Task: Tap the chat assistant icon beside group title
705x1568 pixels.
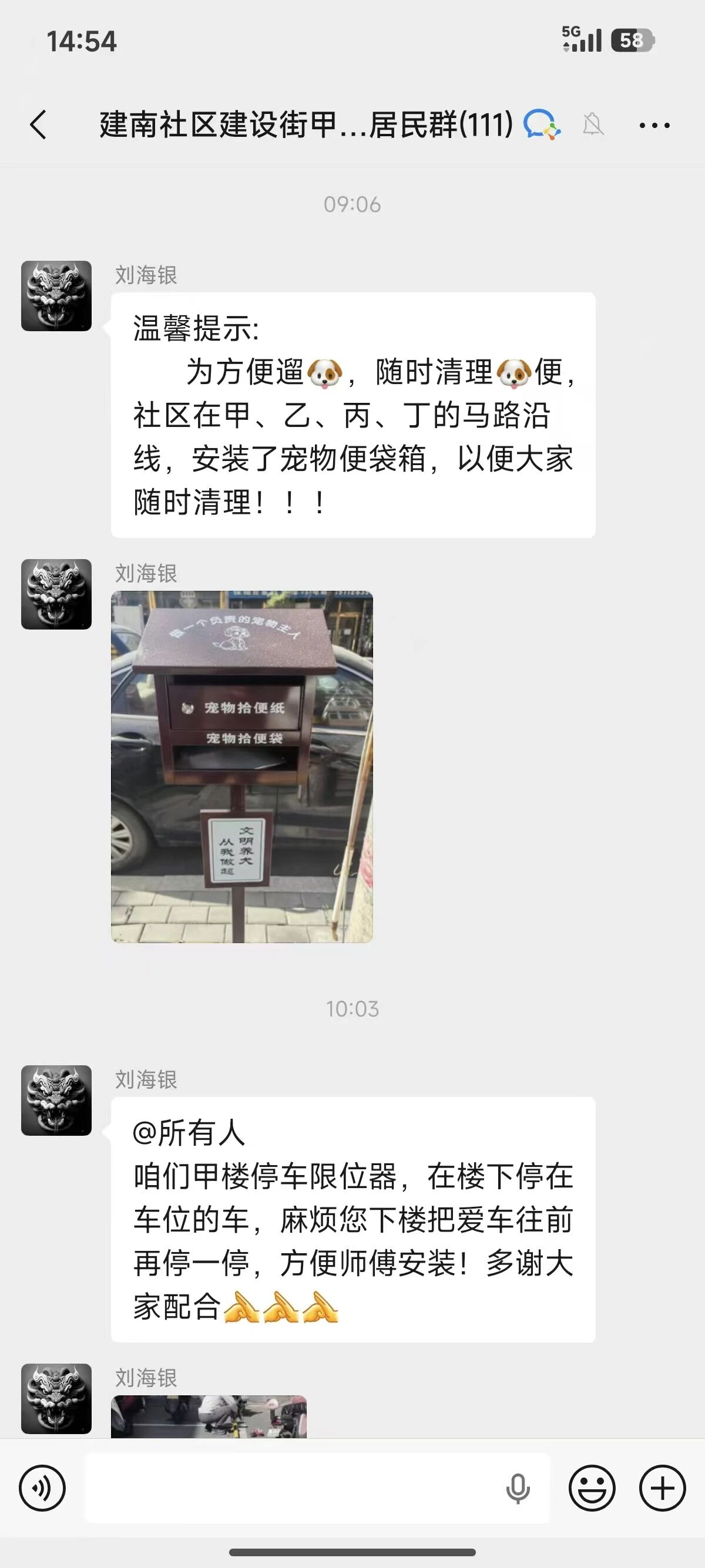Action: tap(542, 125)
